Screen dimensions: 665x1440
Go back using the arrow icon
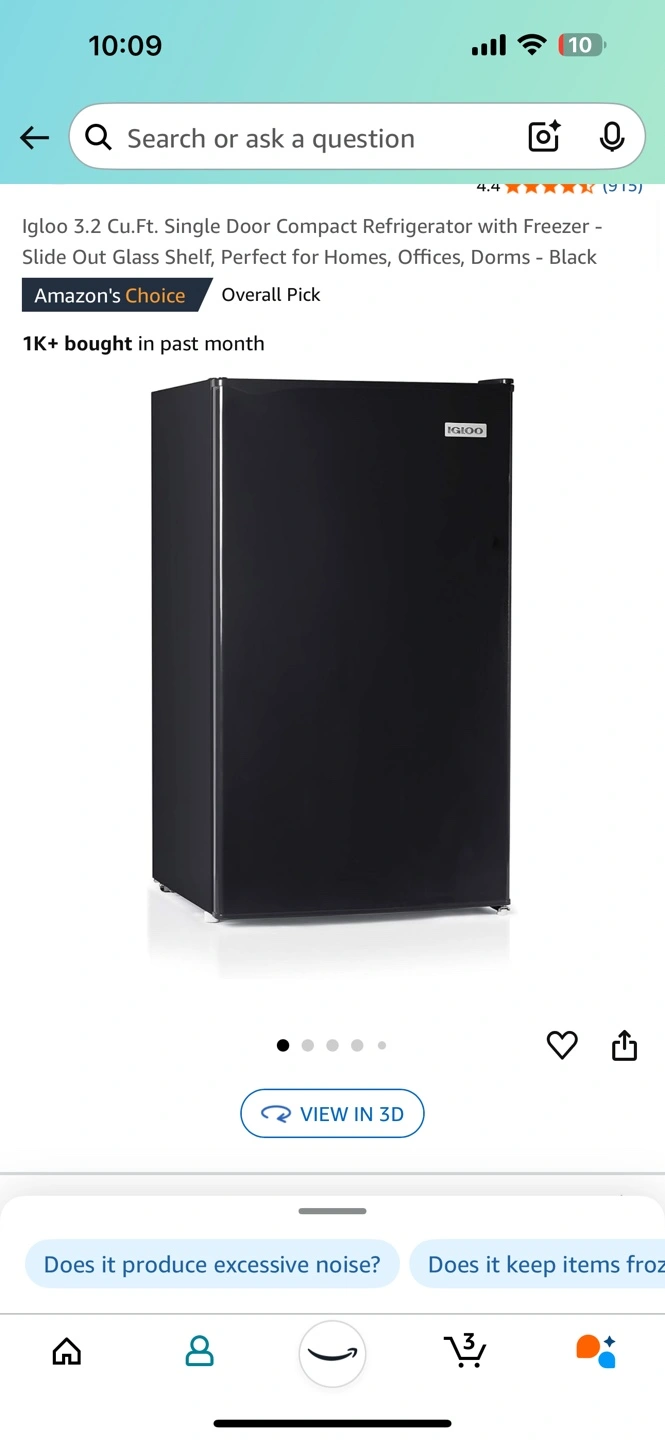34,138
